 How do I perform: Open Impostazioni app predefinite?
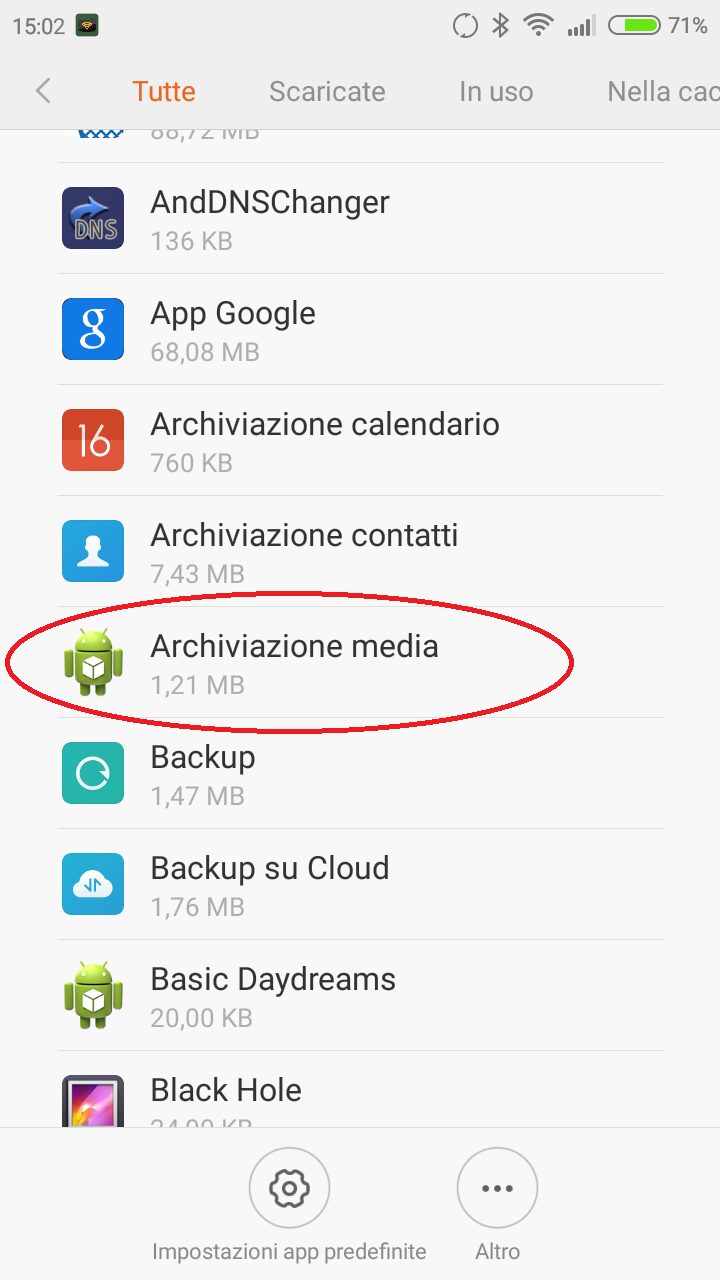pyautogui.click(x=289, y=1204)
